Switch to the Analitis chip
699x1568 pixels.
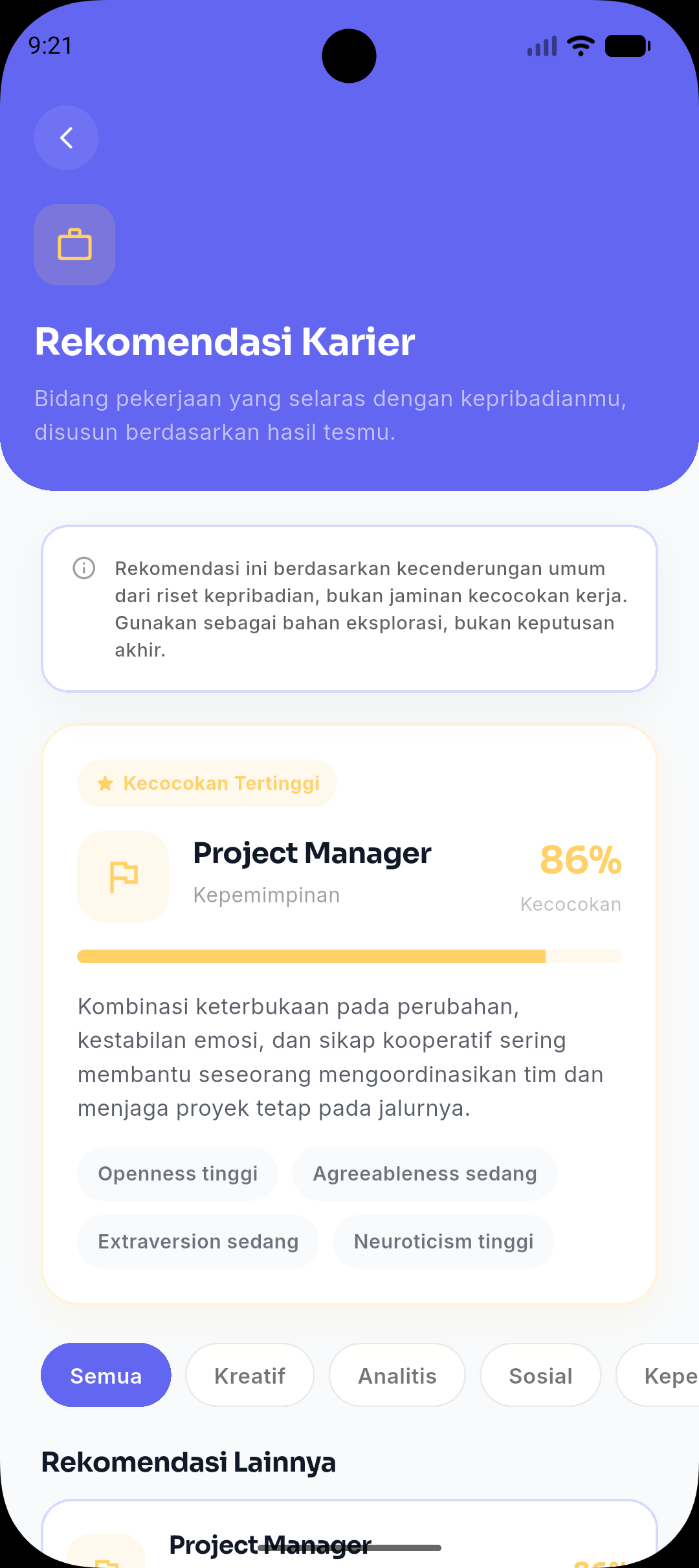tap(397, 1375)
